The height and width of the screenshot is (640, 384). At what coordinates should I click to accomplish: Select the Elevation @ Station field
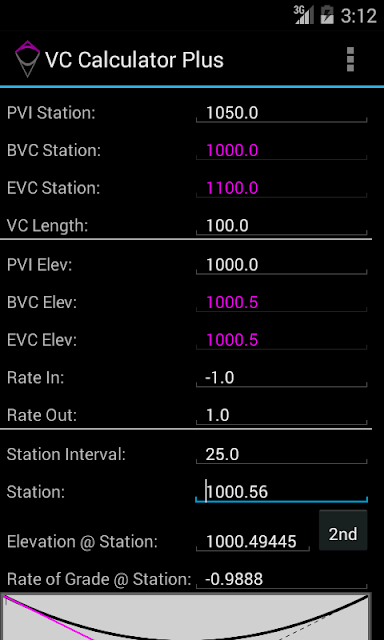click(253, 541)
